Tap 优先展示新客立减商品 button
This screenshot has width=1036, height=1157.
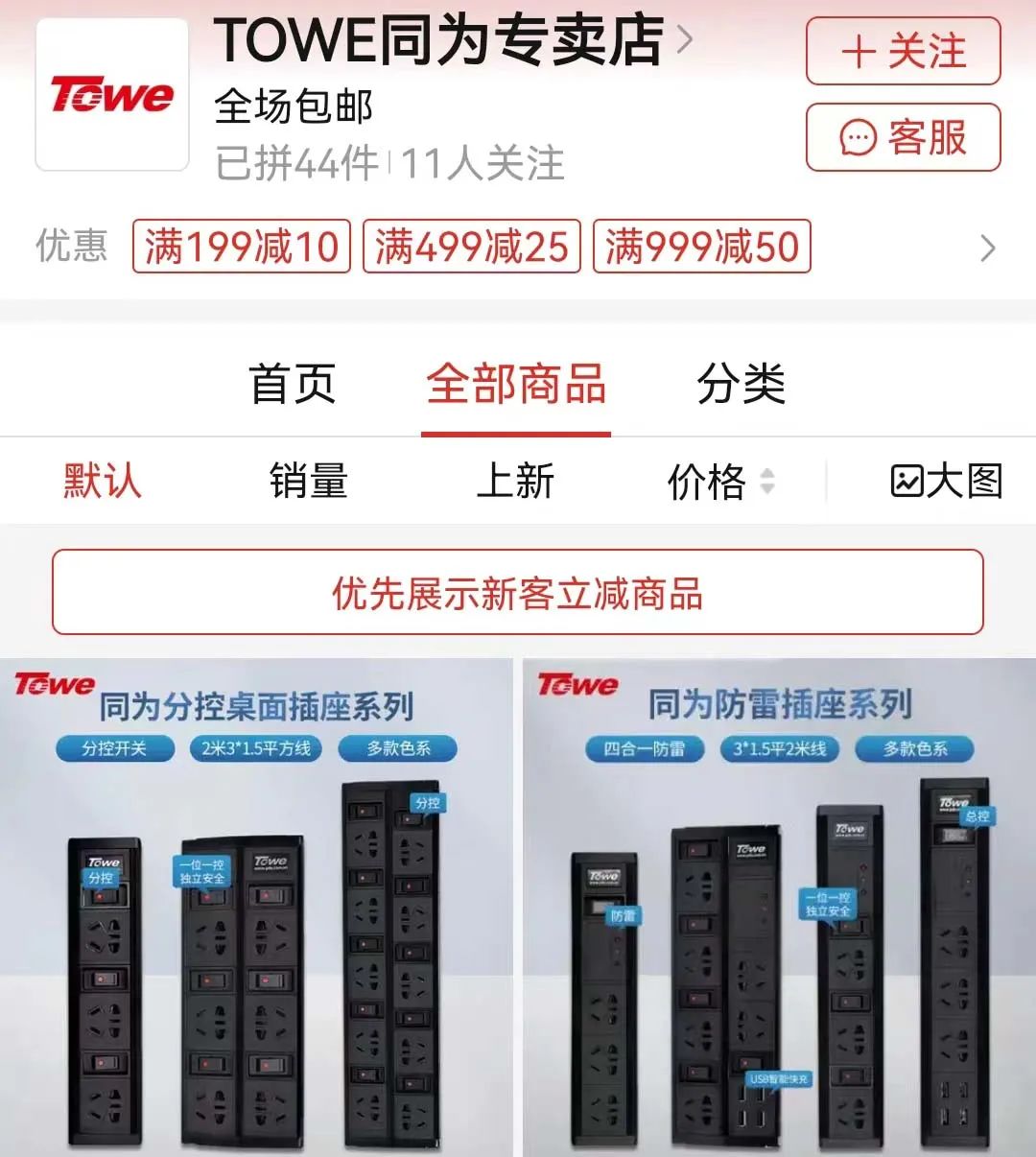tap(518, 593)
